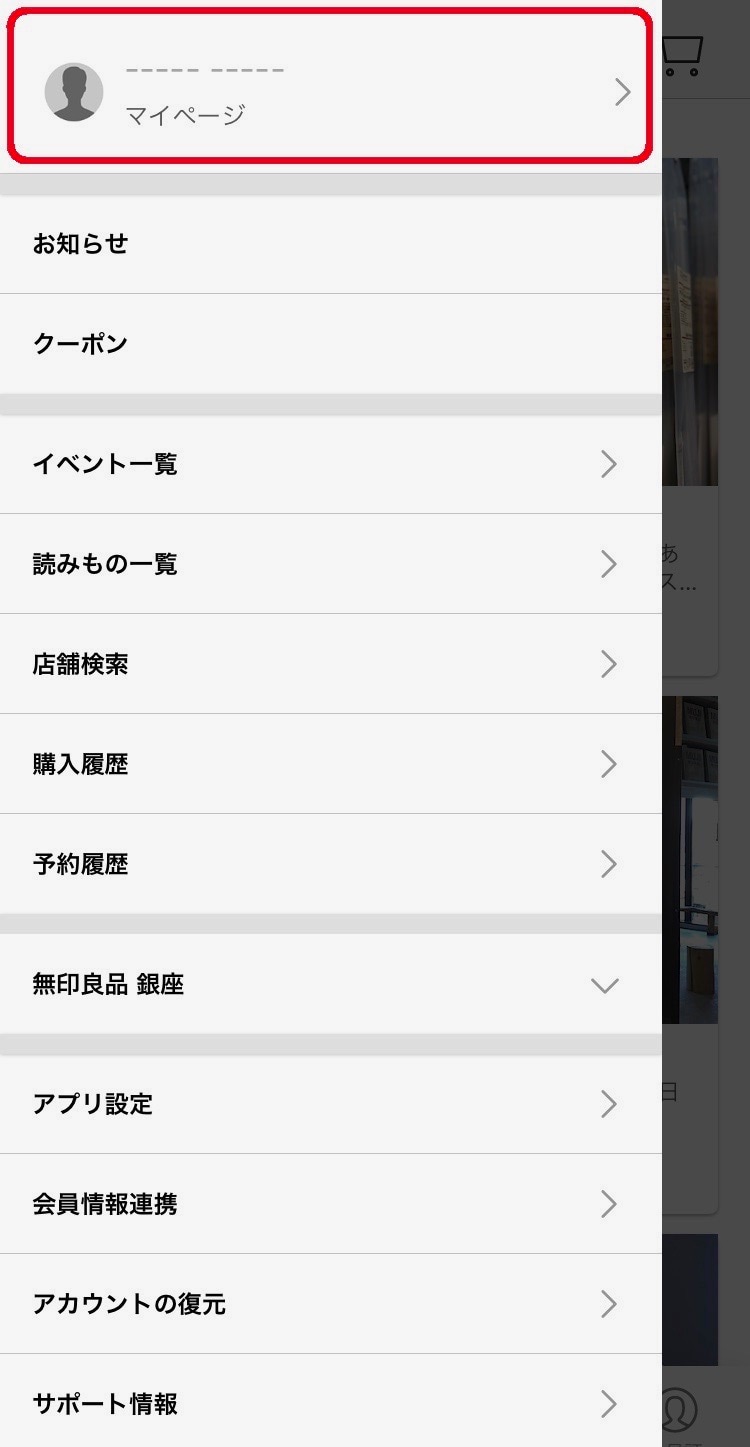Open アプリ設定 settings
Screen dimensions: 750x1447
click(x=330, y=1104)
